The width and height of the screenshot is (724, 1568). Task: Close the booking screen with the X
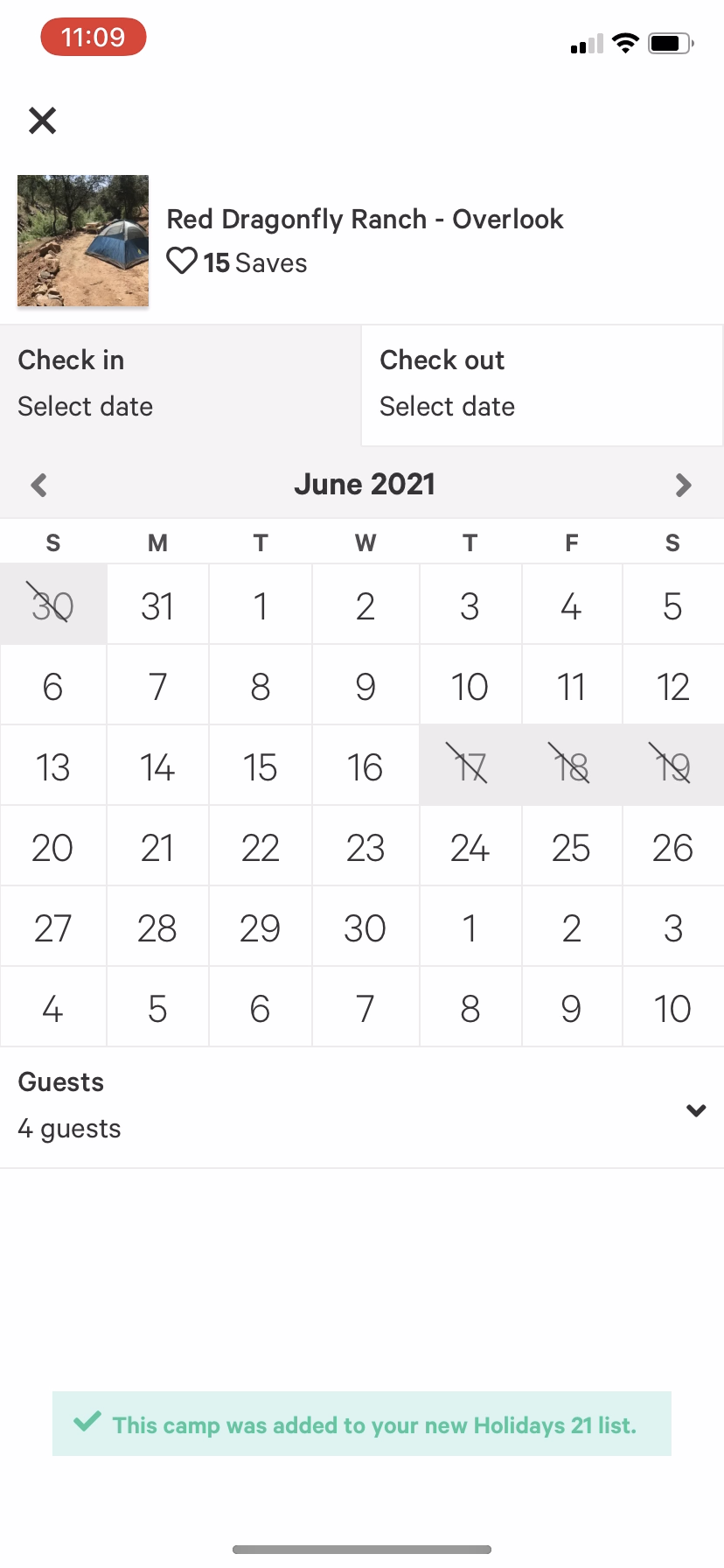[x=41, y=120]
